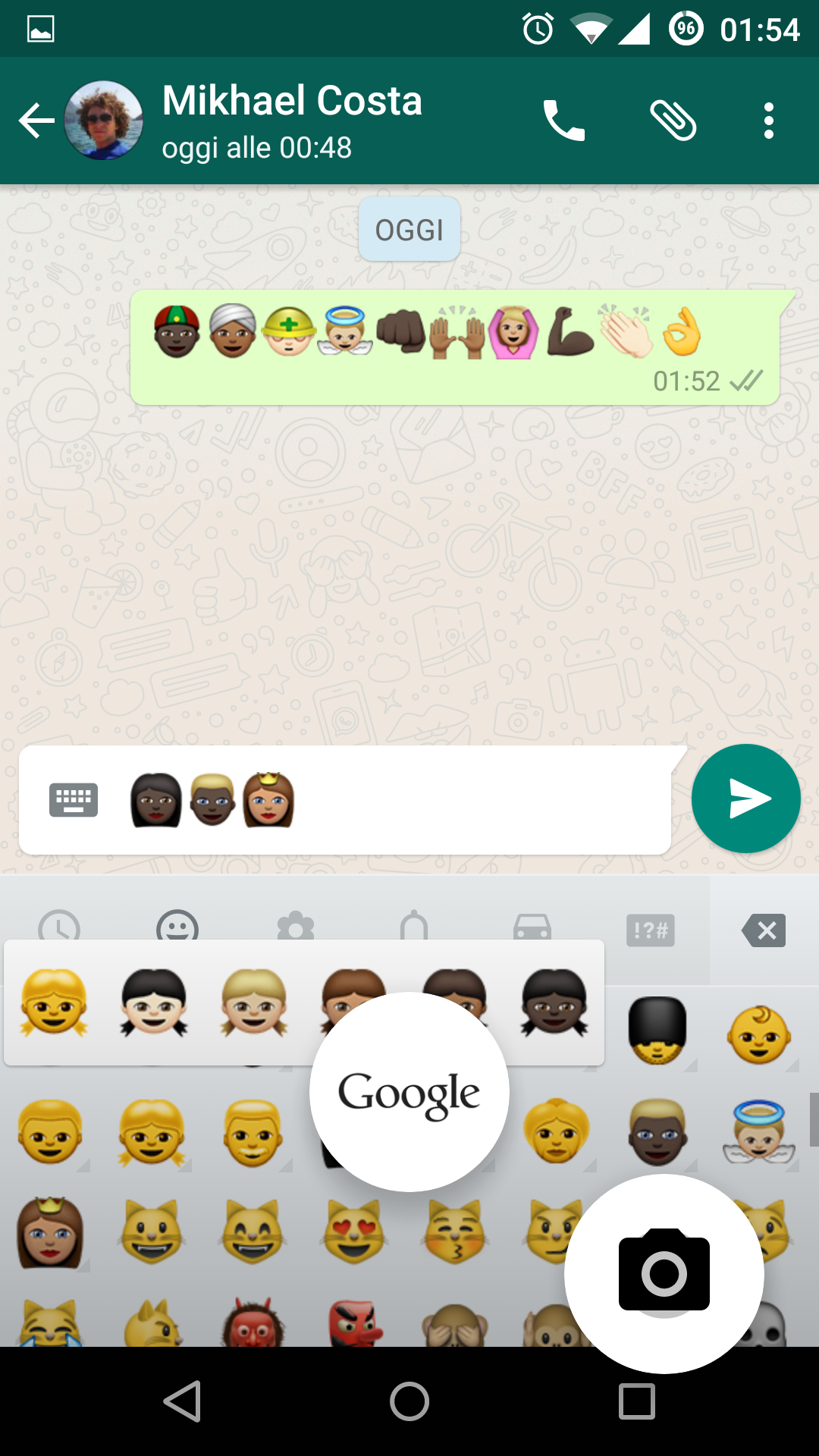
Task: Open recent apps overview
Action: tap(637, 1401)
